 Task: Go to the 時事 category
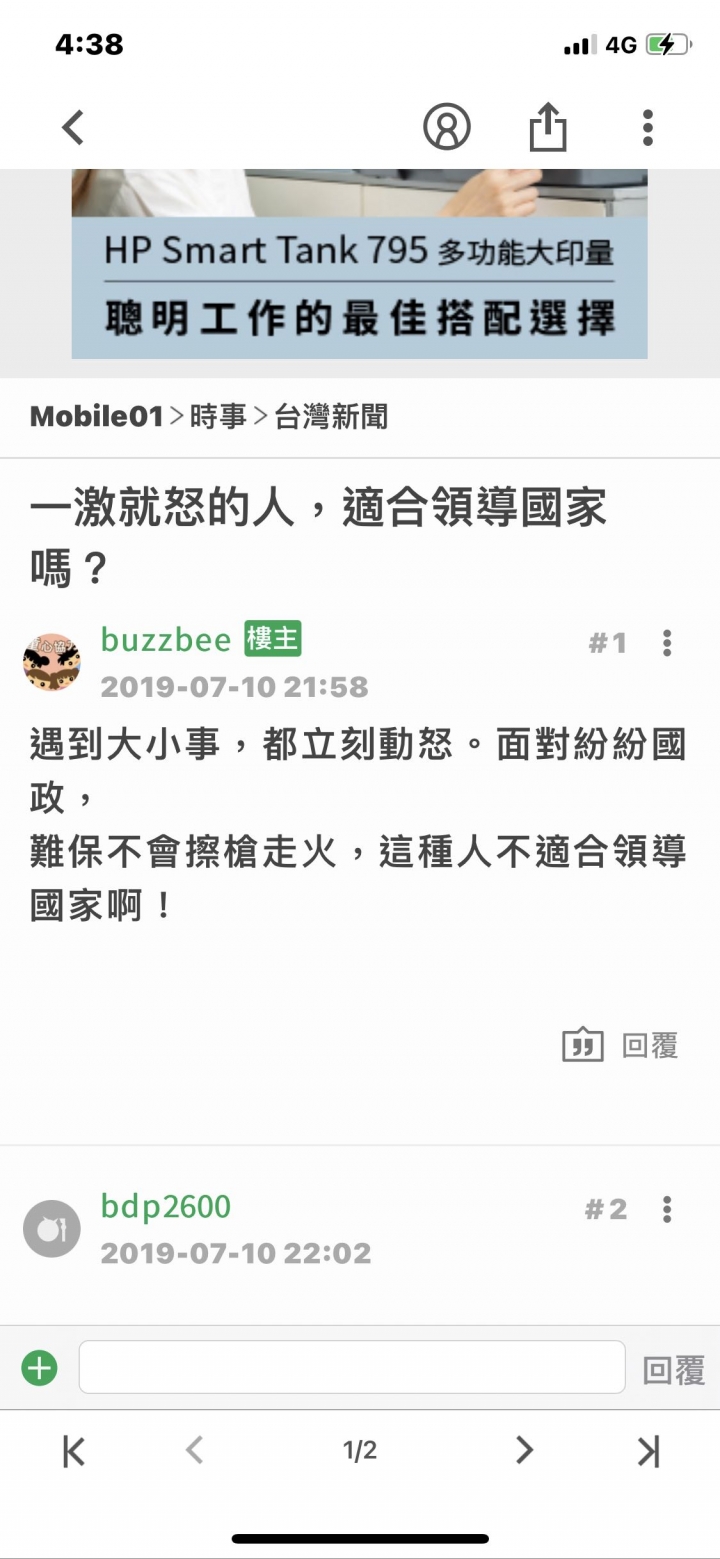pos(218,417)
